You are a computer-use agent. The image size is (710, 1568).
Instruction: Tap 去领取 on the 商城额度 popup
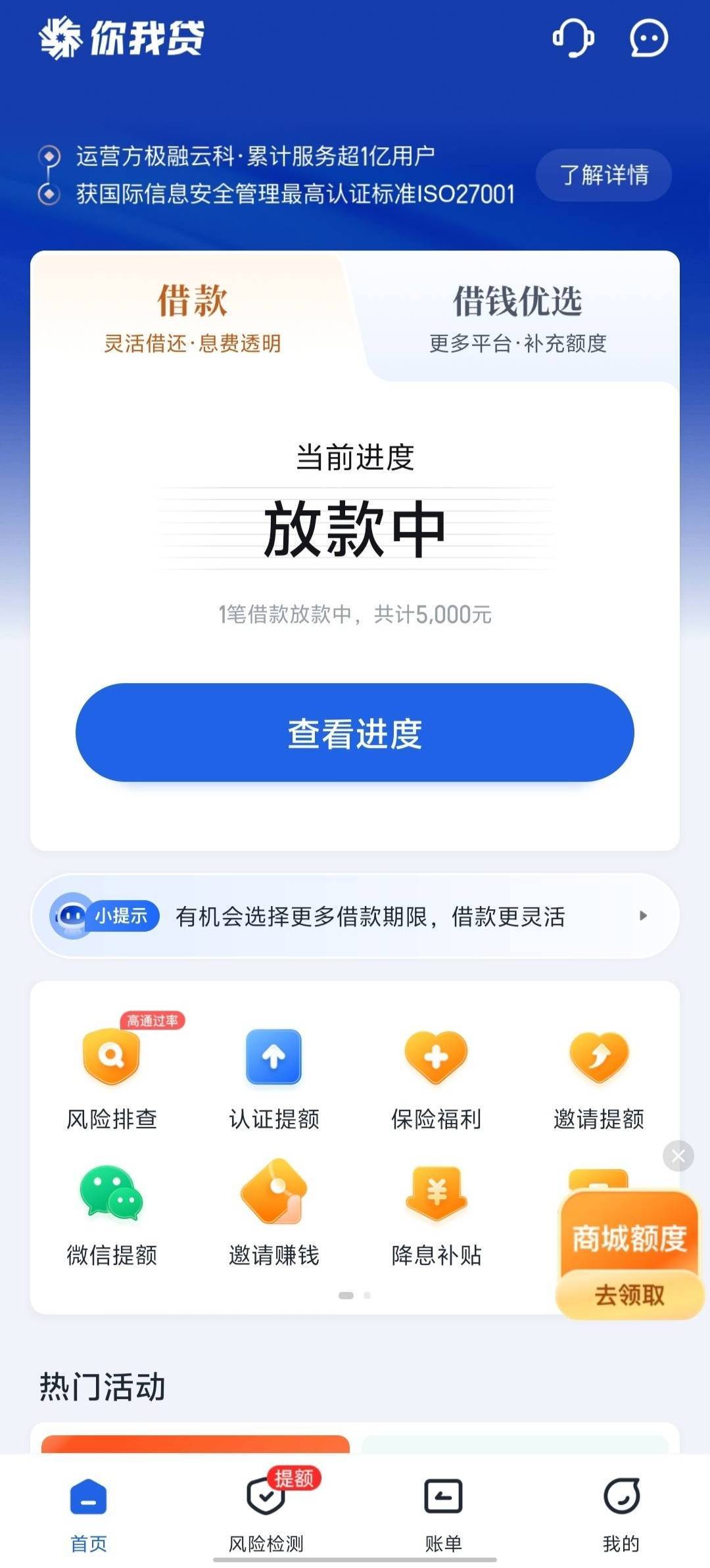(630, 1295)
